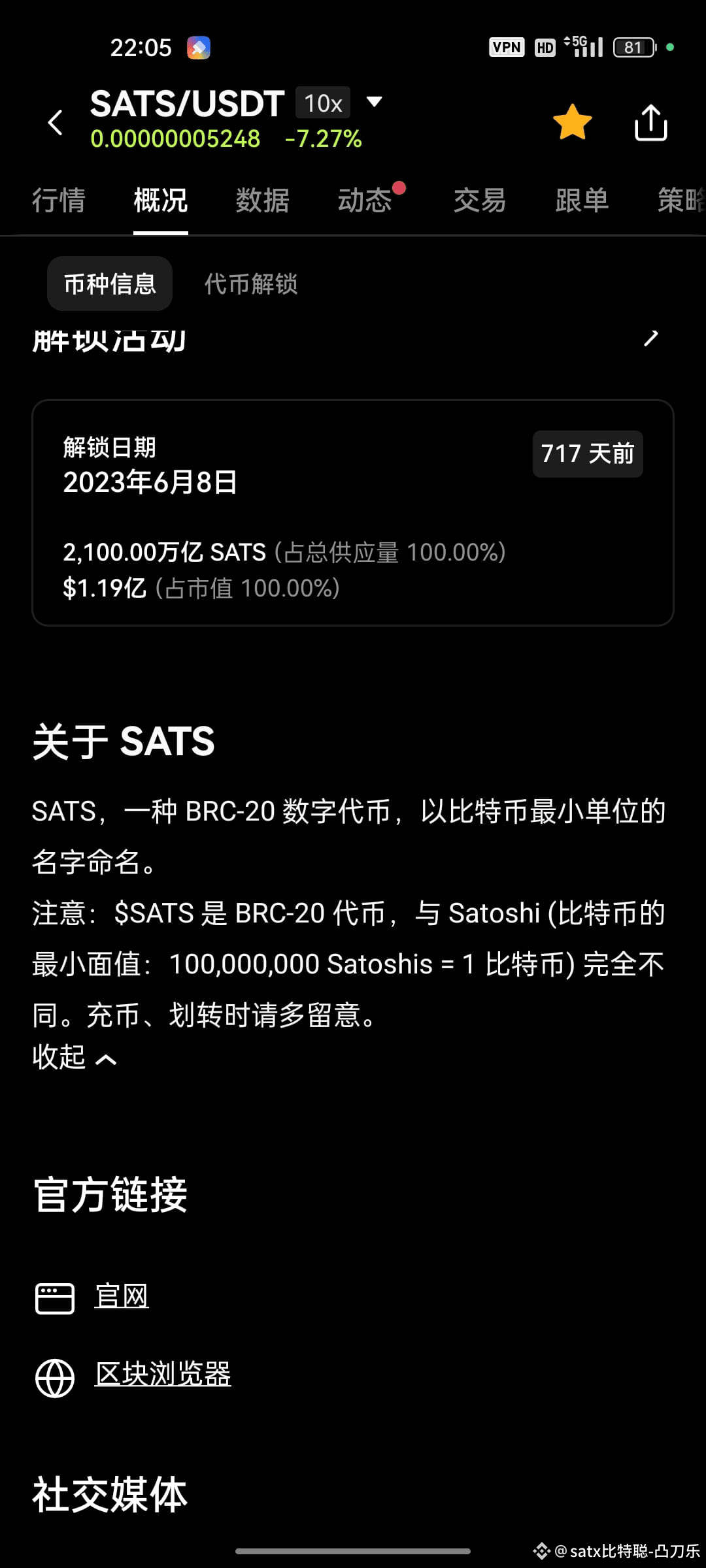Switch to the 交易 tab
The height and width of the screenshot is (1568, 706).
(480, 201)
